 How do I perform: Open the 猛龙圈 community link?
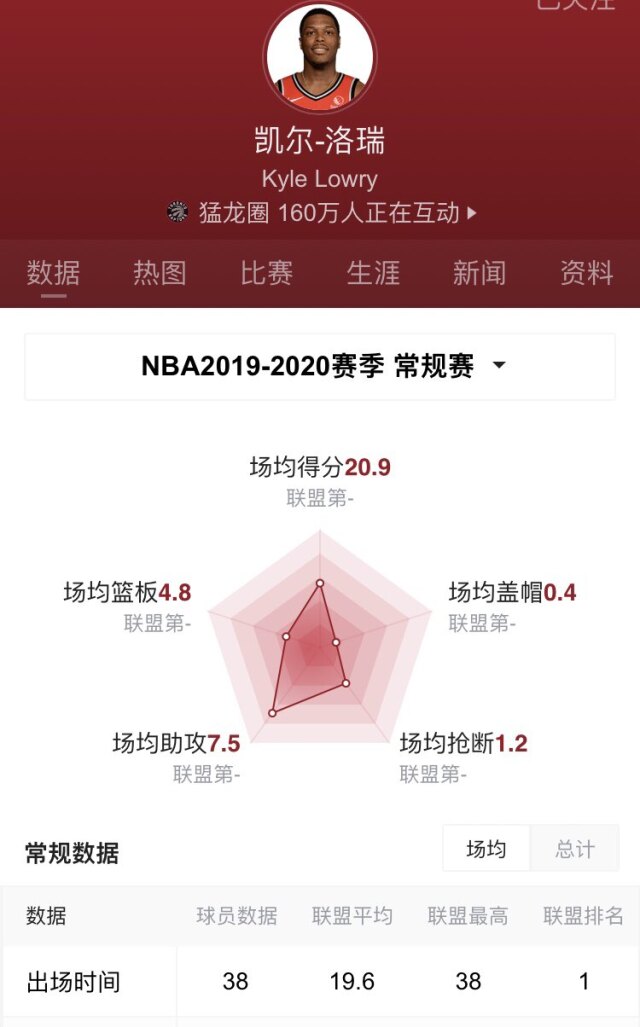[x=320, y=213]
